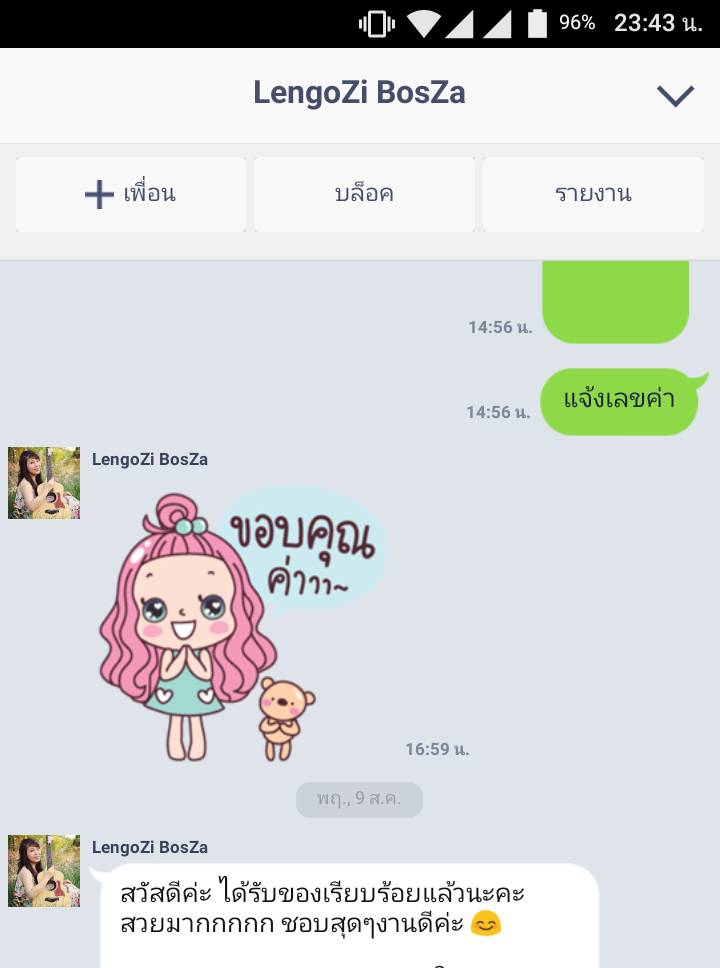The width and height of the screenshot is (720, 968).
Task: Open LengoZi BosZa's avatar beside the สวัสดีค่ะ message
Action: point(44,871)
